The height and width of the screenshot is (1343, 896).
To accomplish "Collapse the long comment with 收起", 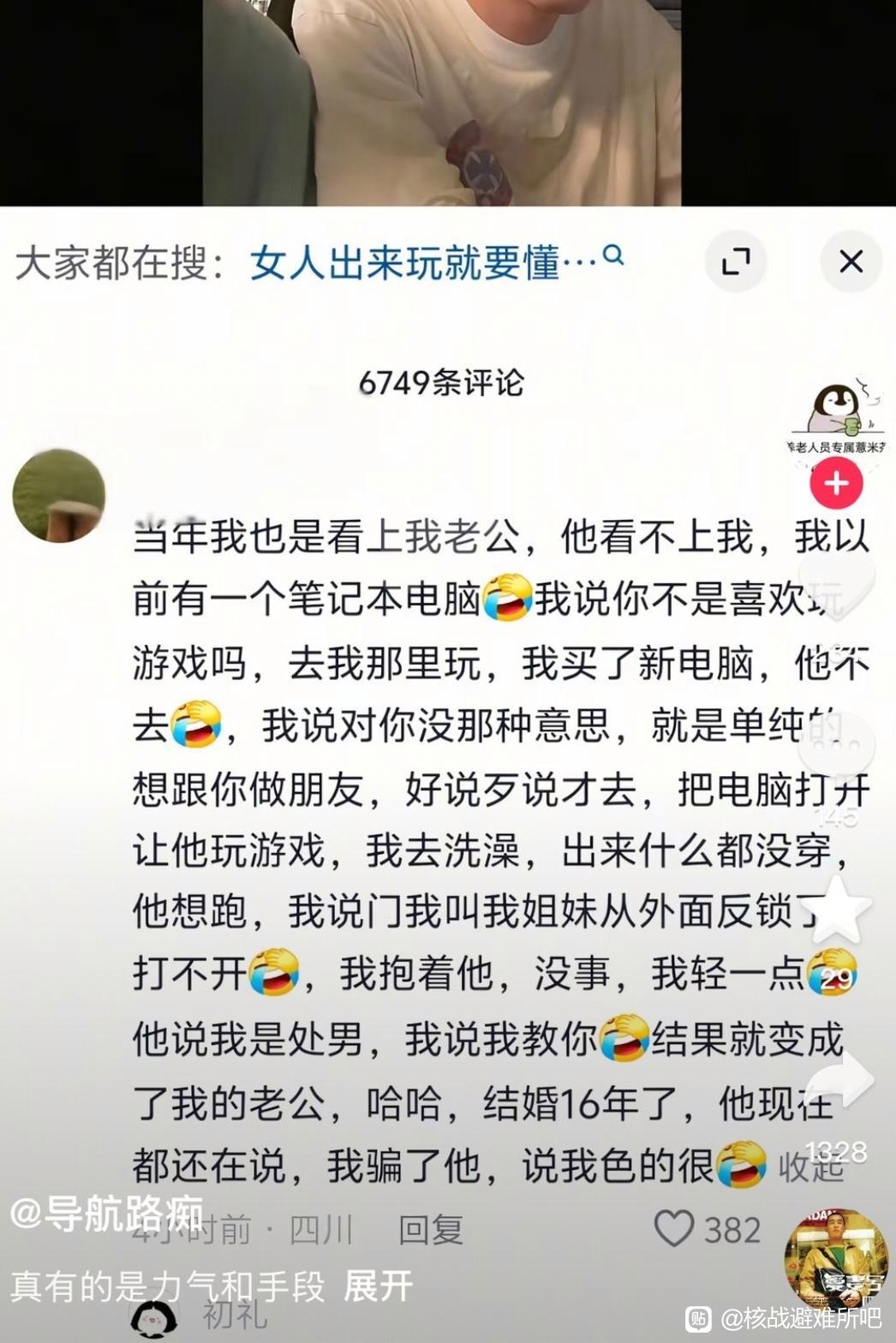I will 809,1167.
